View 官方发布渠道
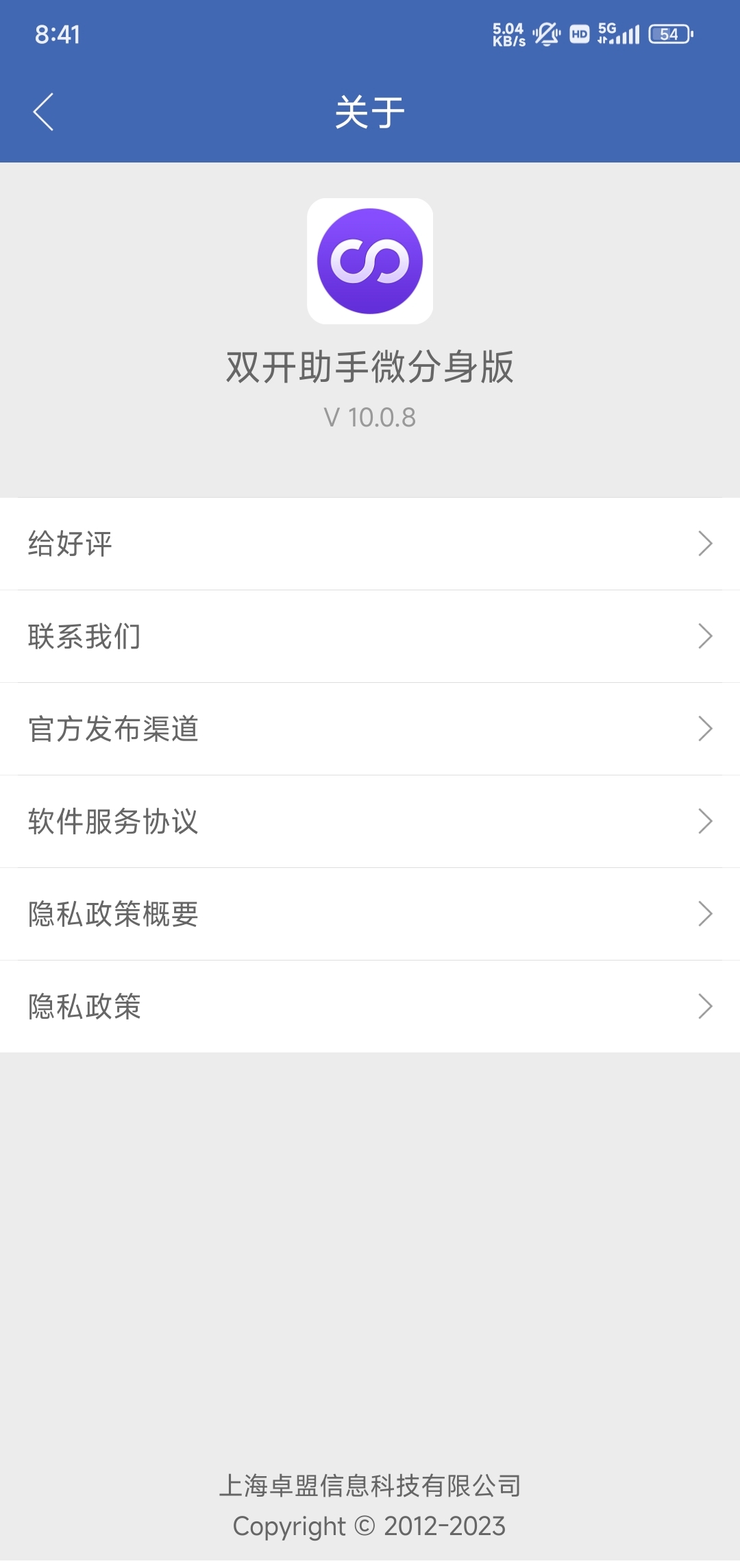The image size is (740, 1568). point(370,729)
